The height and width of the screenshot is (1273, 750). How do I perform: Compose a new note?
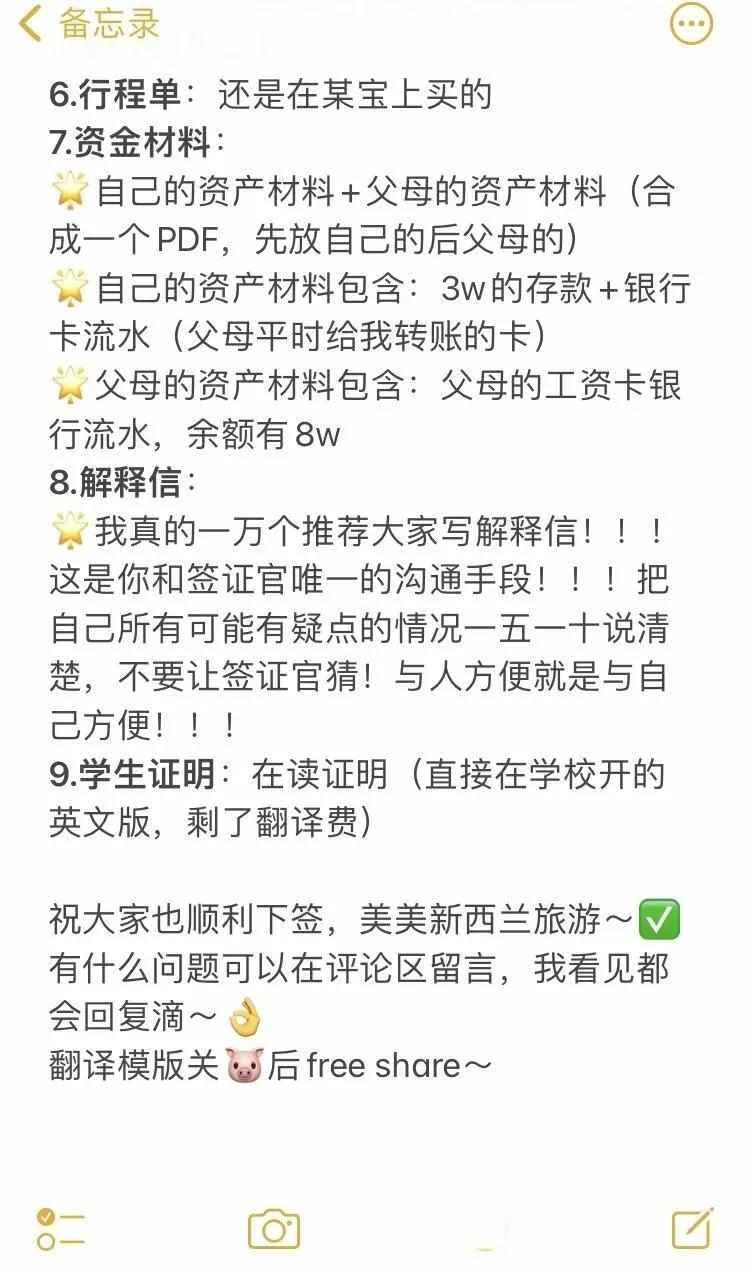692,1228
